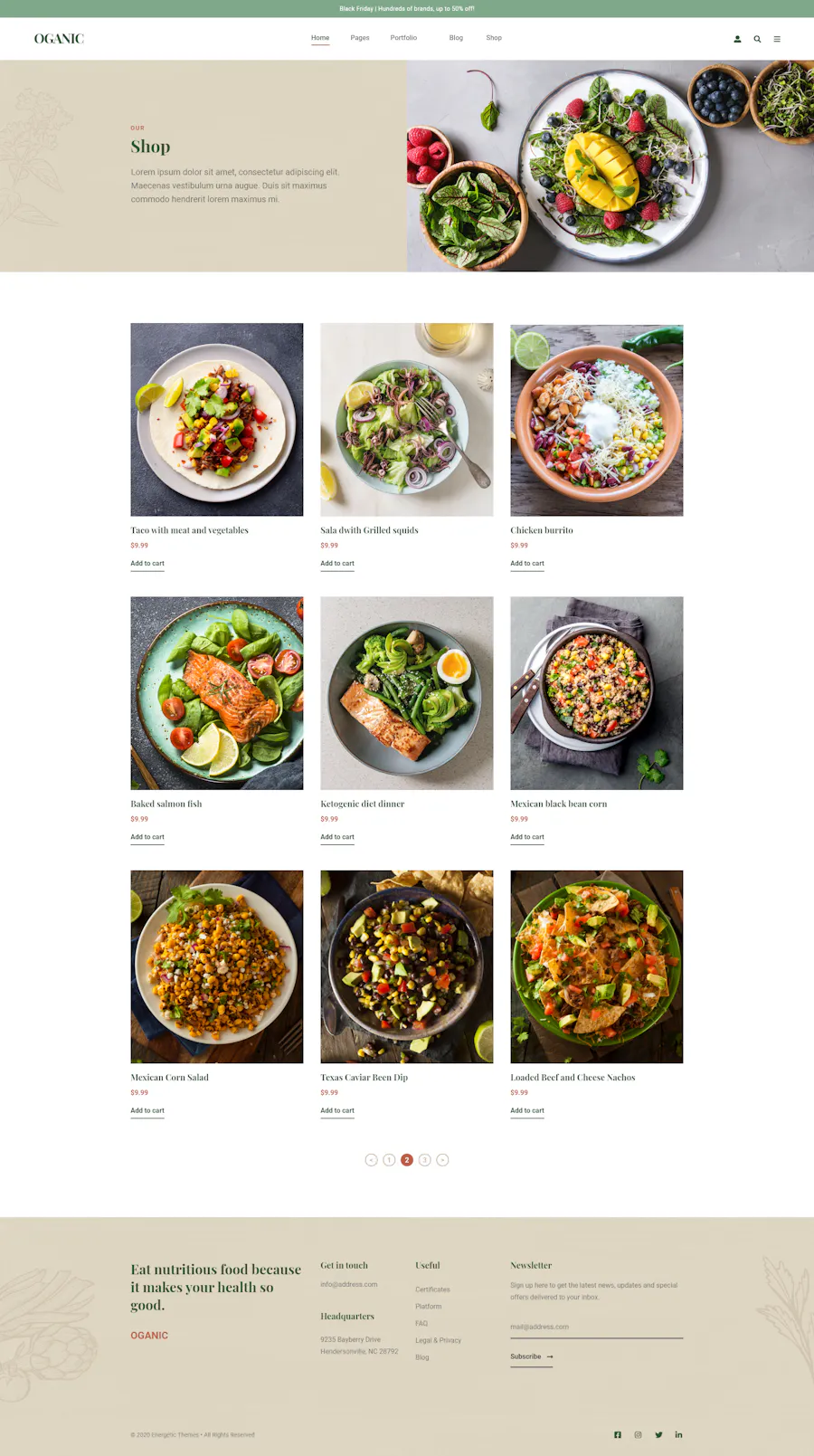Open the Baked salmon fish product image
Screen dimensions: 814x1456
point(217,692)
